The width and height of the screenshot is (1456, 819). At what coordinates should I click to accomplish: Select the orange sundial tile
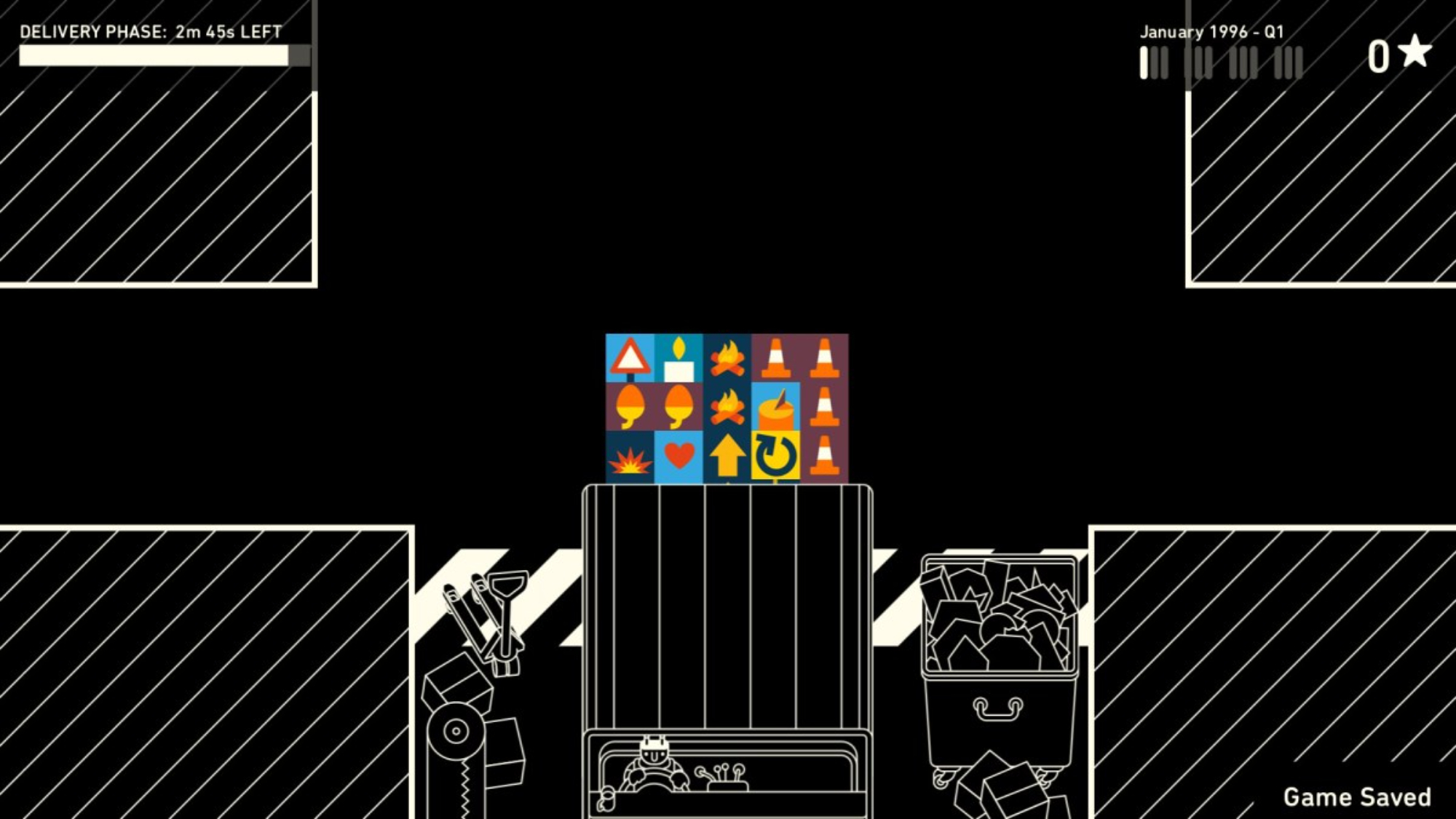(775, 408)
